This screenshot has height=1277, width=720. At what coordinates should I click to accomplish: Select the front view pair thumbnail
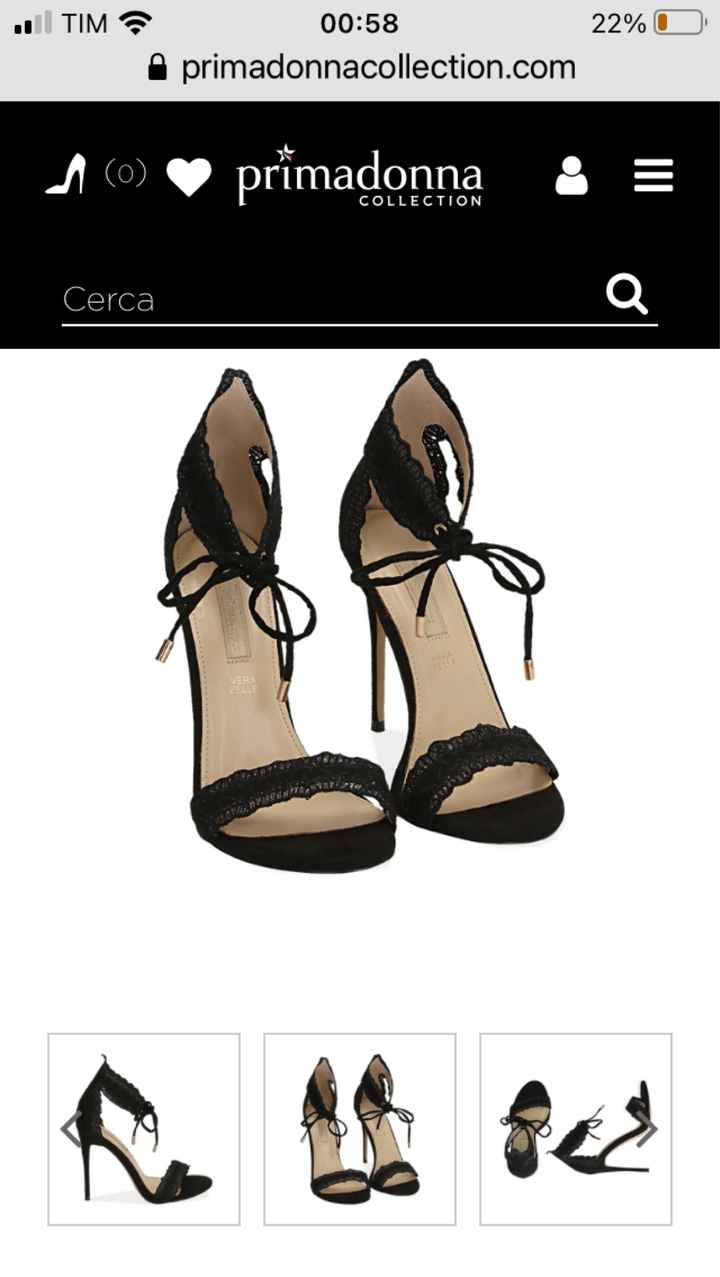(360, 1129)
